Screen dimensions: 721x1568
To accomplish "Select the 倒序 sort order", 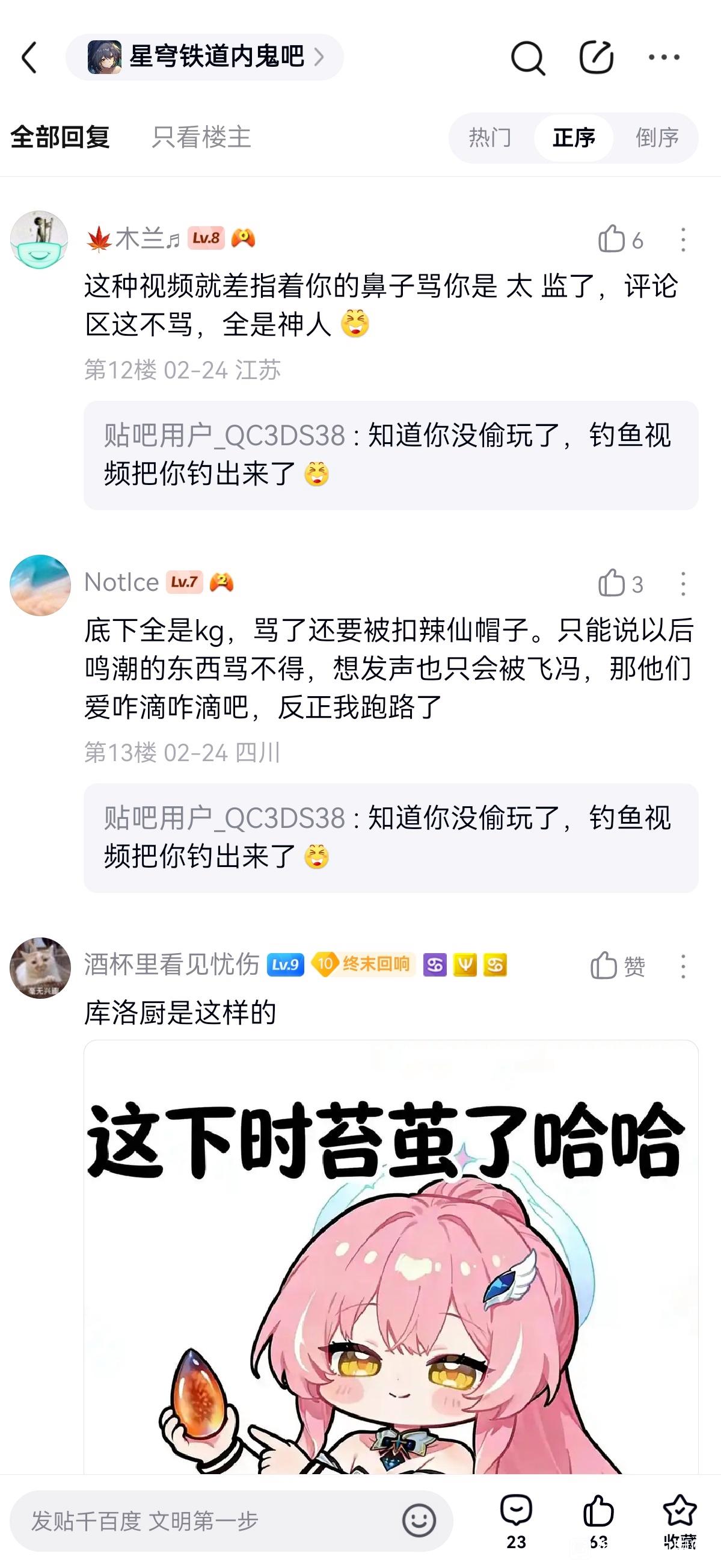I will tap(657, 138).
